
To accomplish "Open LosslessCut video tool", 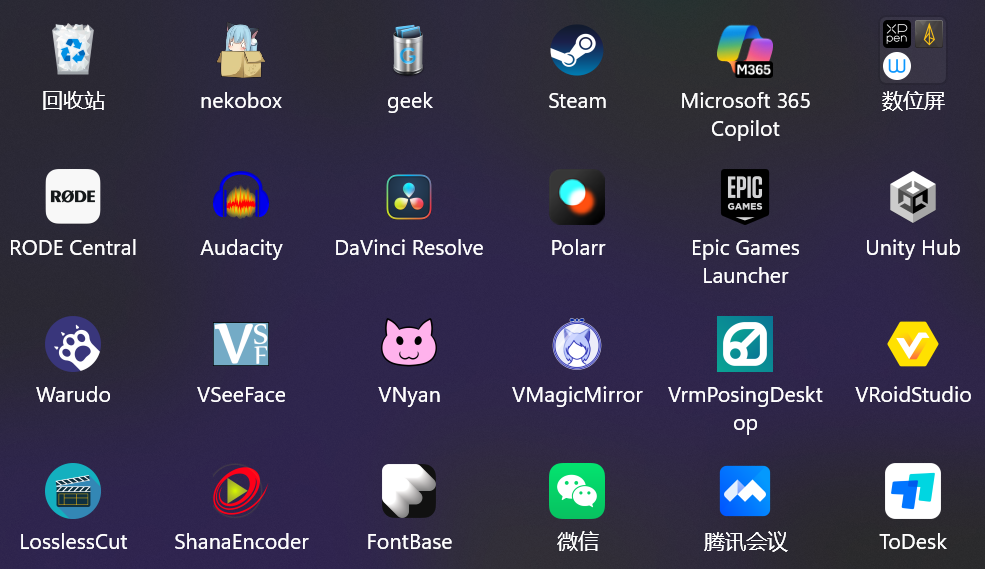I will tap(73, 491).
